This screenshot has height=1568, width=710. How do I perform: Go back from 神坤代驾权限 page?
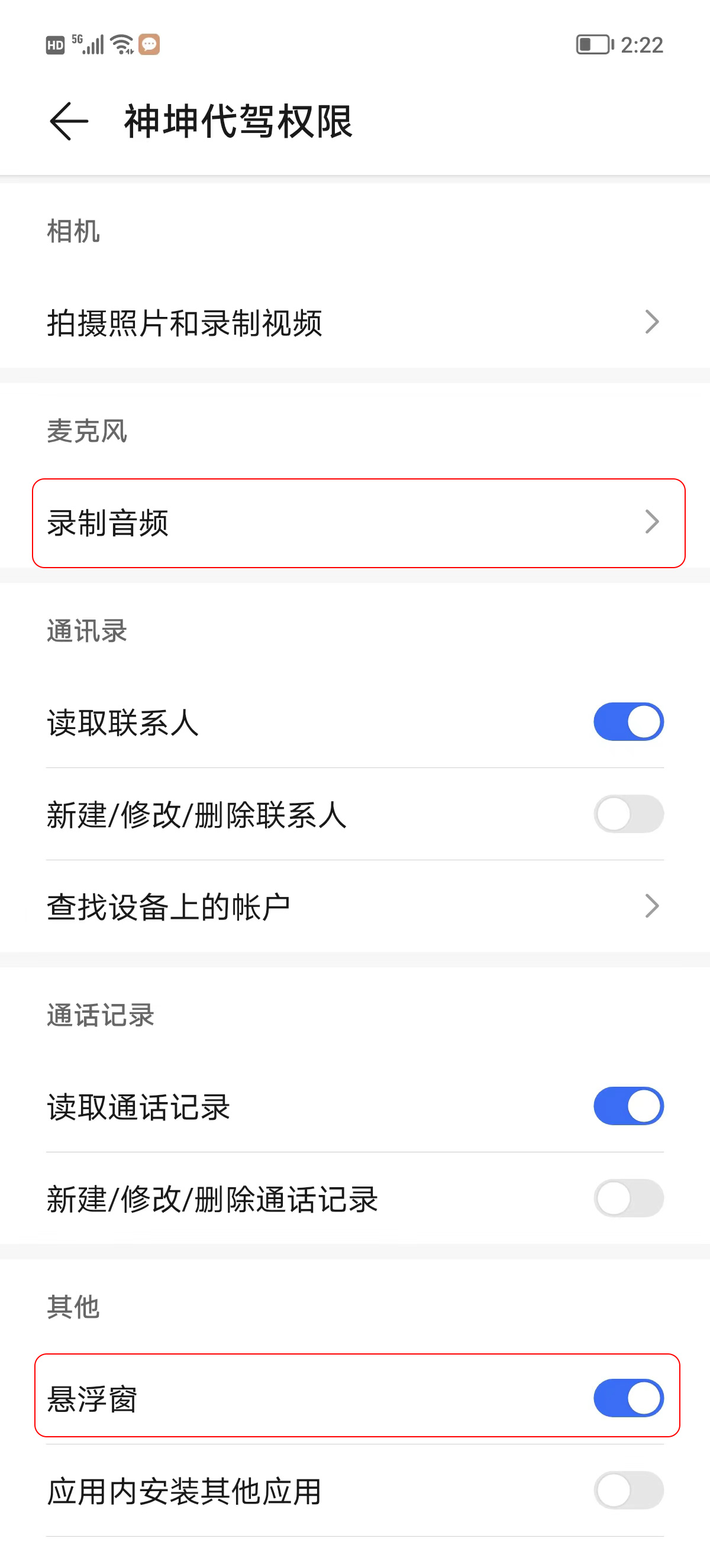point(69,121)
